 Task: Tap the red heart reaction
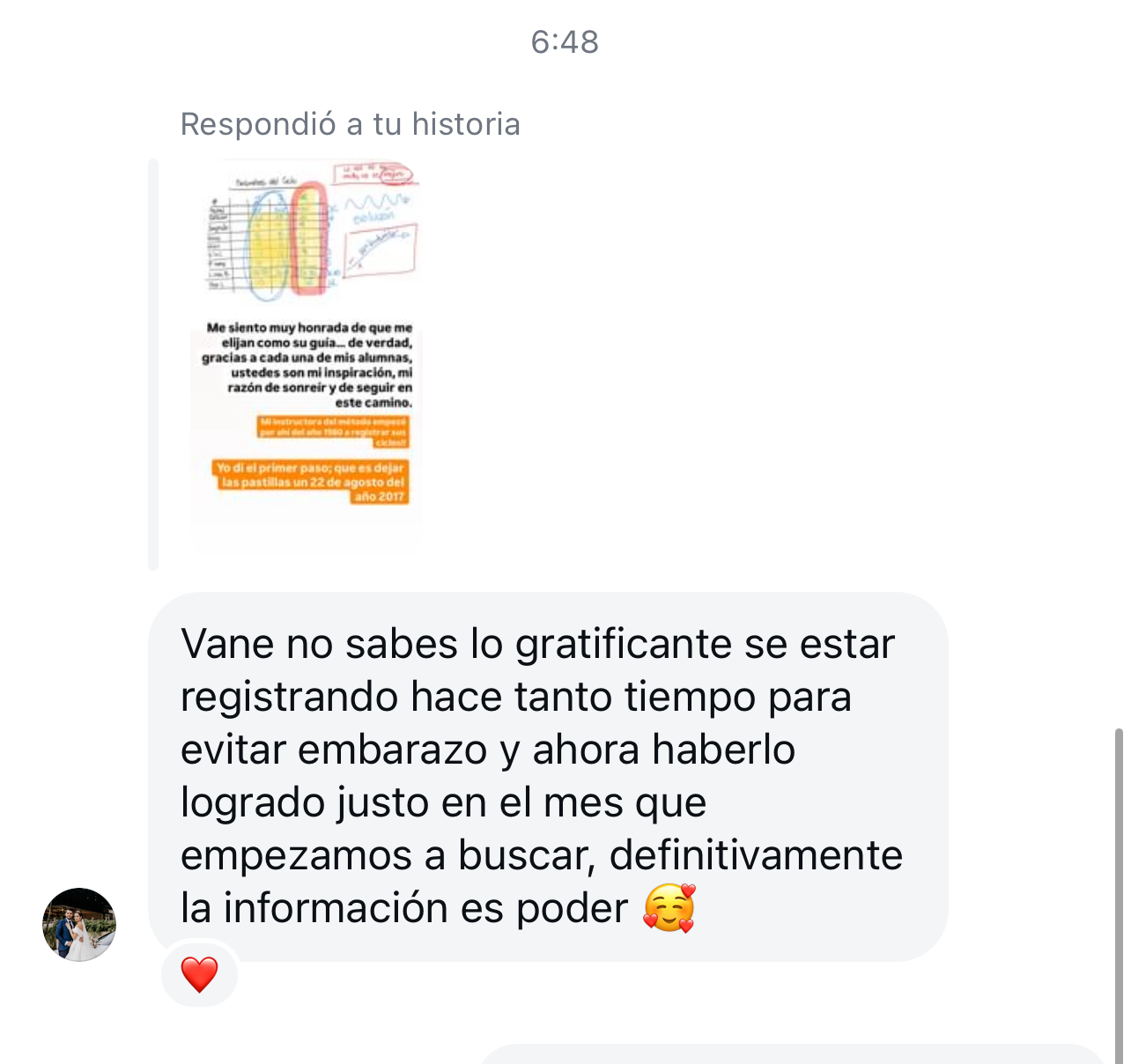tap(199, 974)
